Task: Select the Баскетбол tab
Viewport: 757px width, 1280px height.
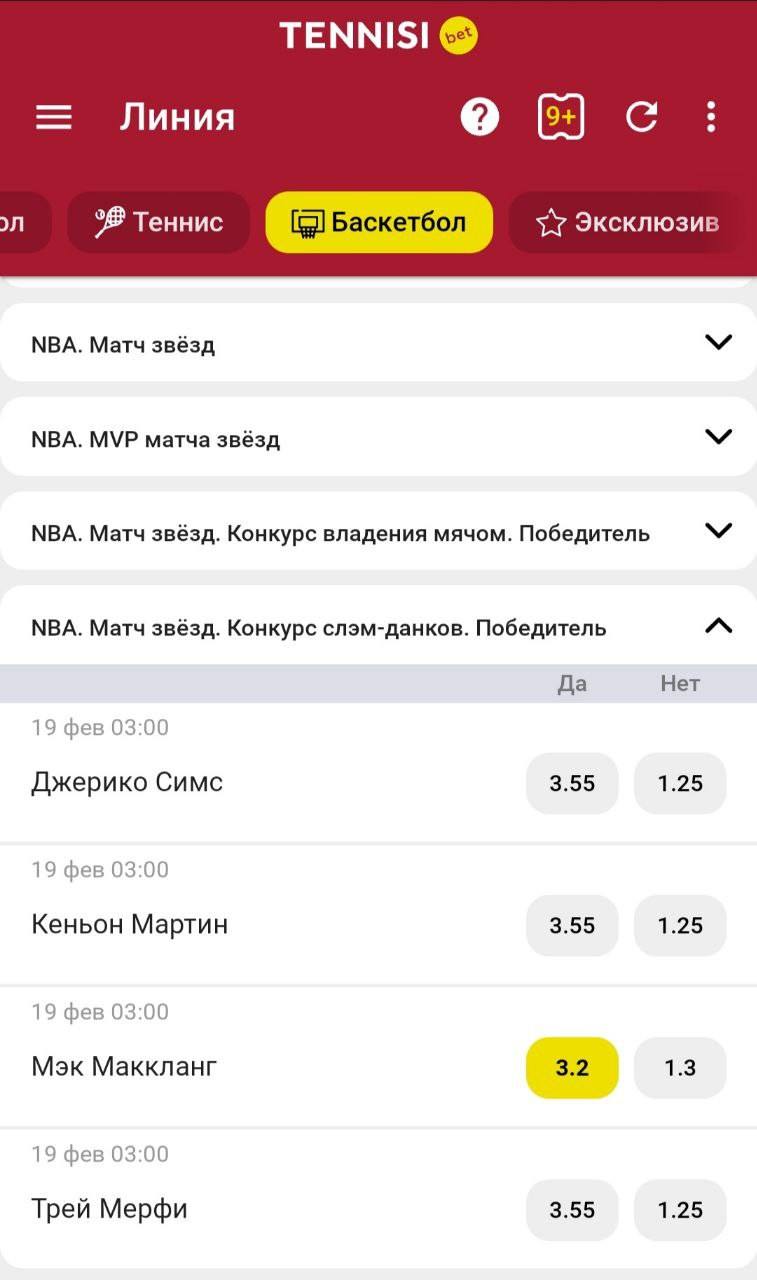Action: tap(379, 222)
